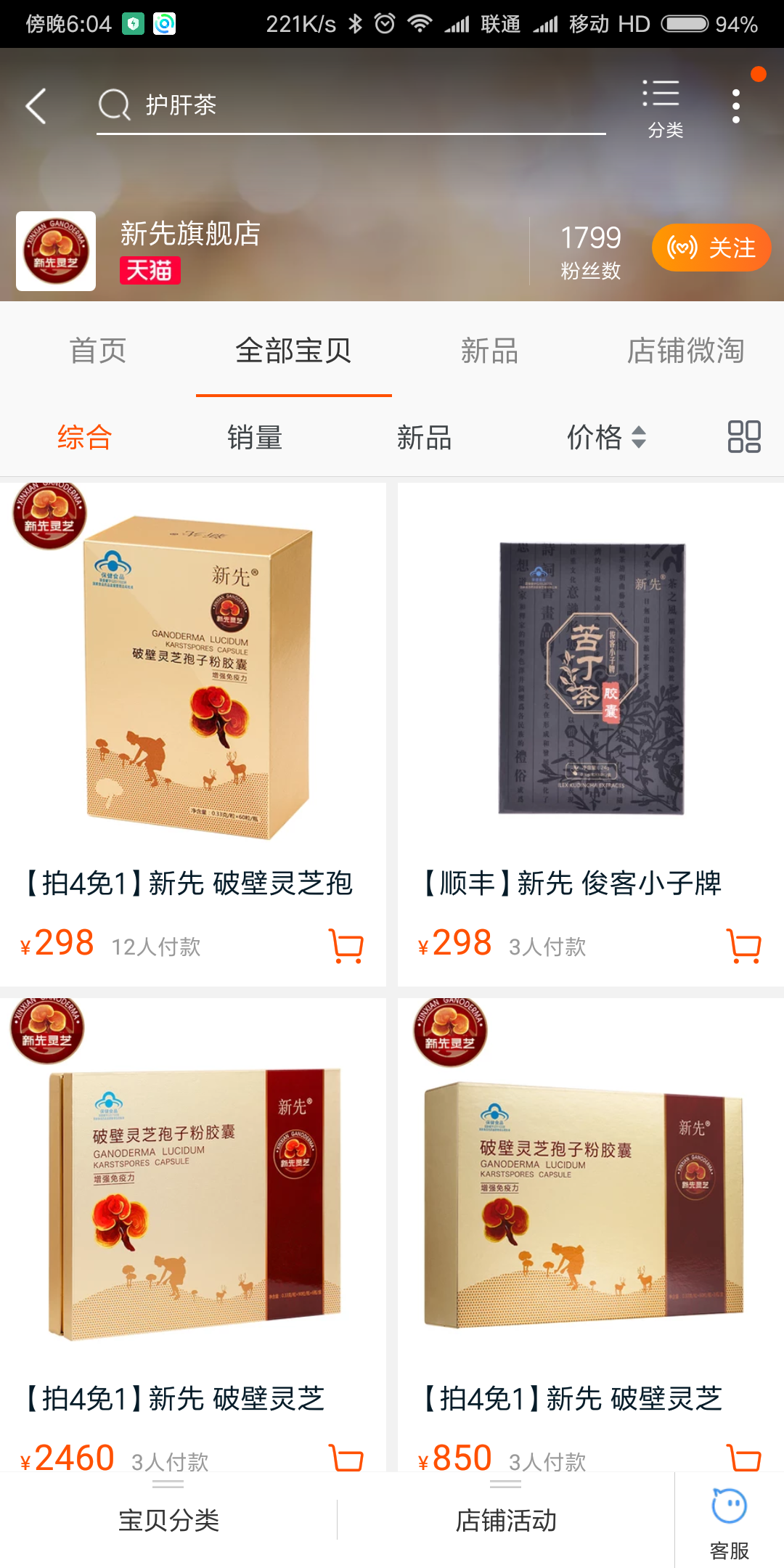Screen dimensions: 784x1568
Task: Toggle the grid layout view icon
Action: pyautogui.click(x=743, y=437)
